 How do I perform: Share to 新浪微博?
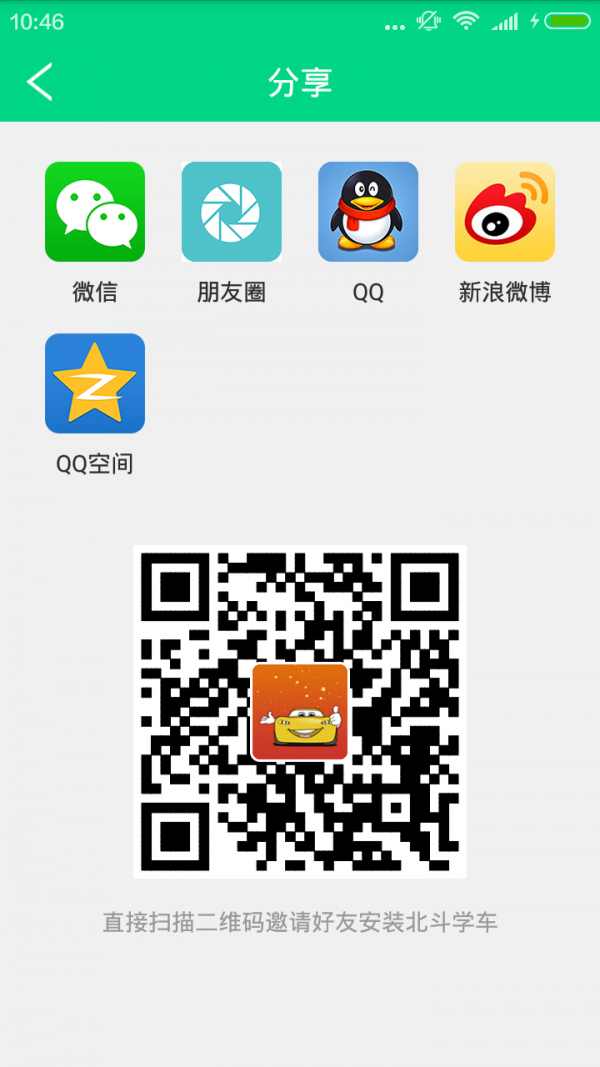(505, 212)
